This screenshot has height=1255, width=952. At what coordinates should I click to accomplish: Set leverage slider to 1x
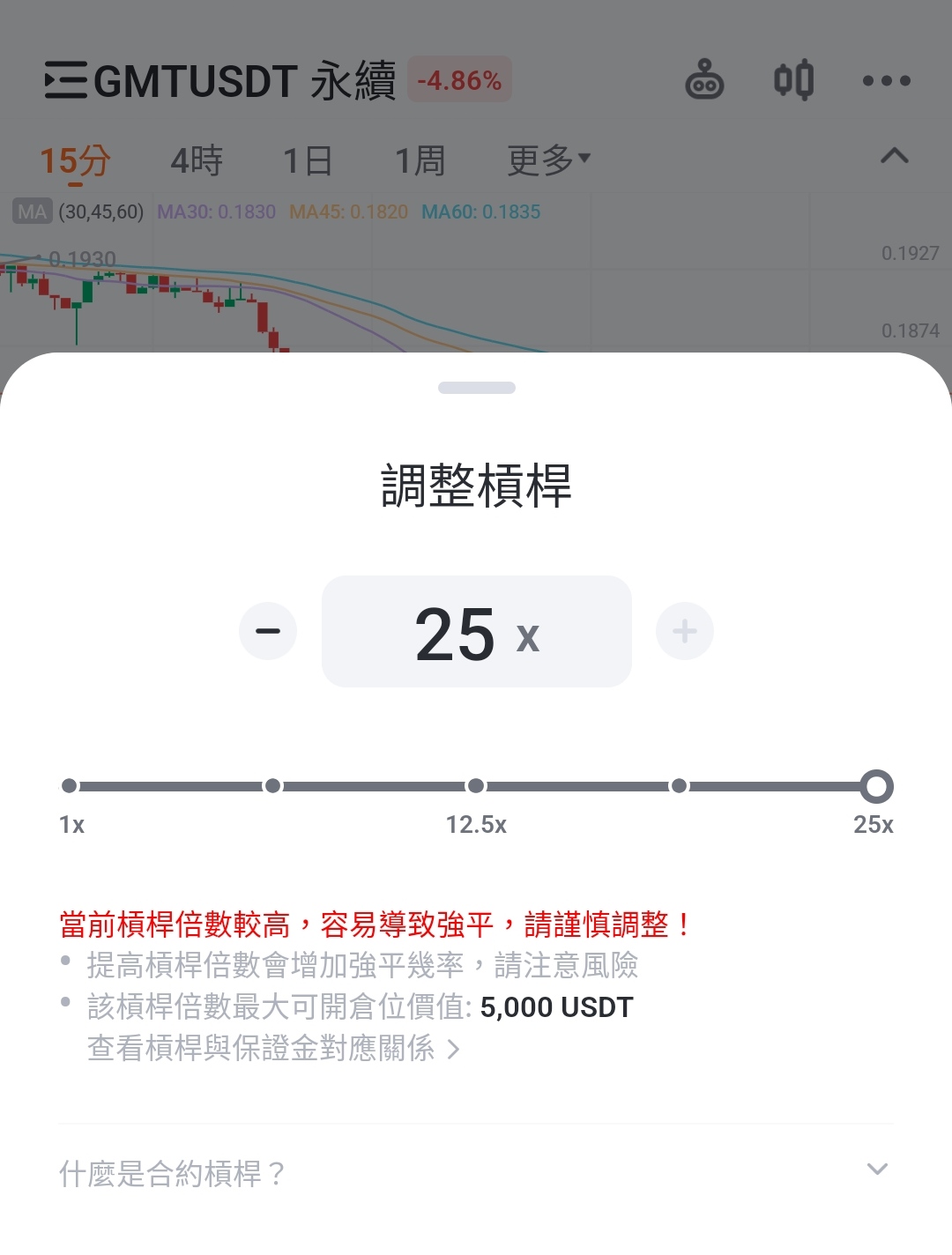70,785
